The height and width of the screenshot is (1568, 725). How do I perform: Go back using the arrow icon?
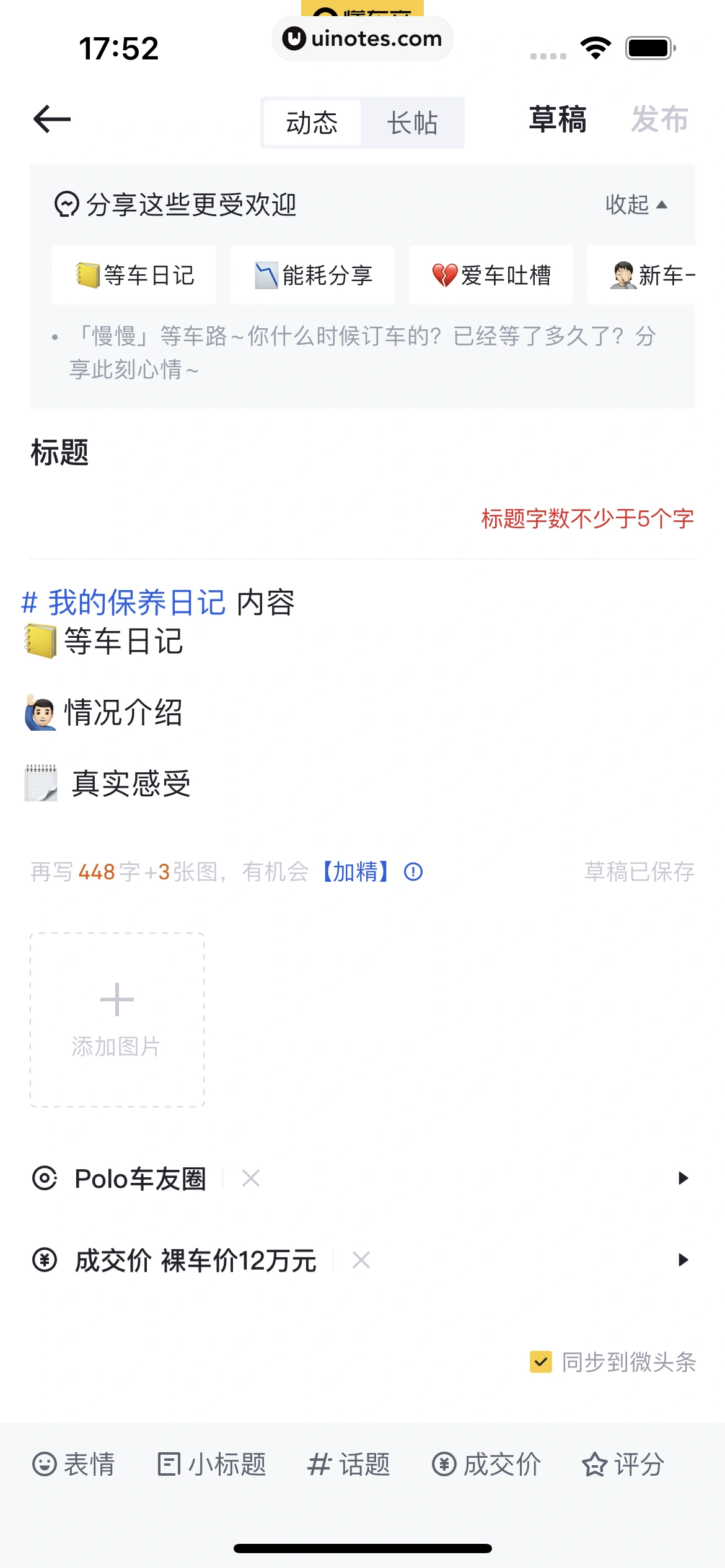pyautogui.click(x=52, y=119)
